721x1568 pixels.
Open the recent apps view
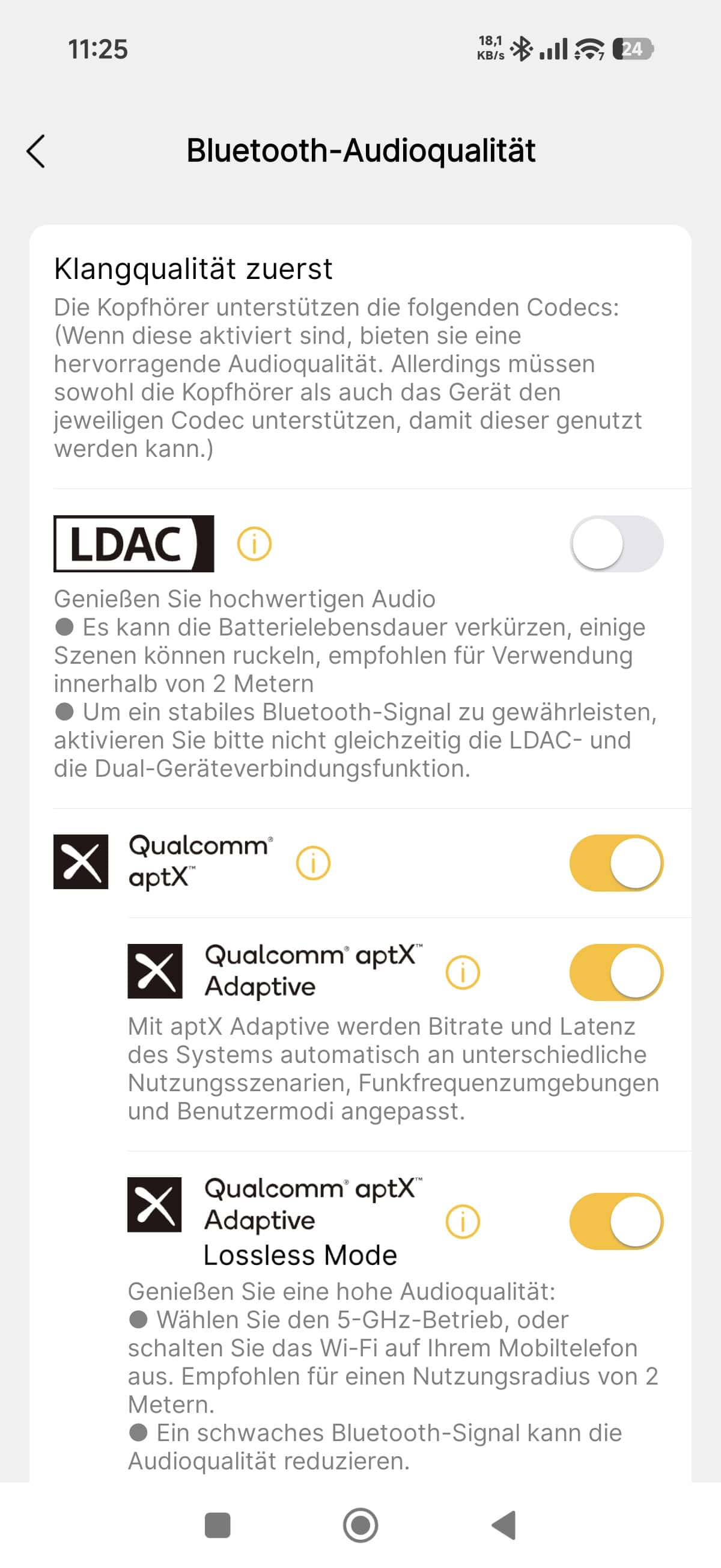click(218, 1525)
